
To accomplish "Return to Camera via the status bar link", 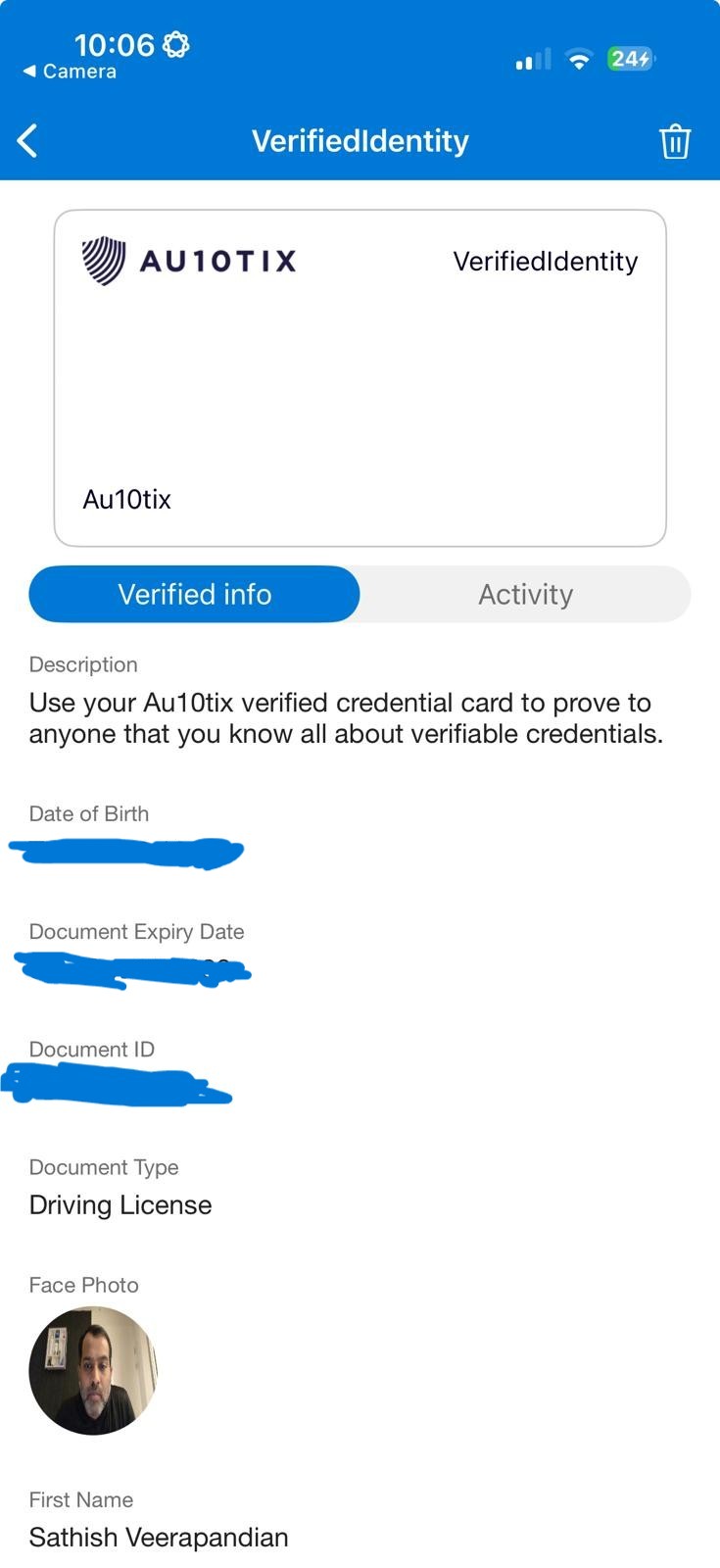I will coord(70,72).
